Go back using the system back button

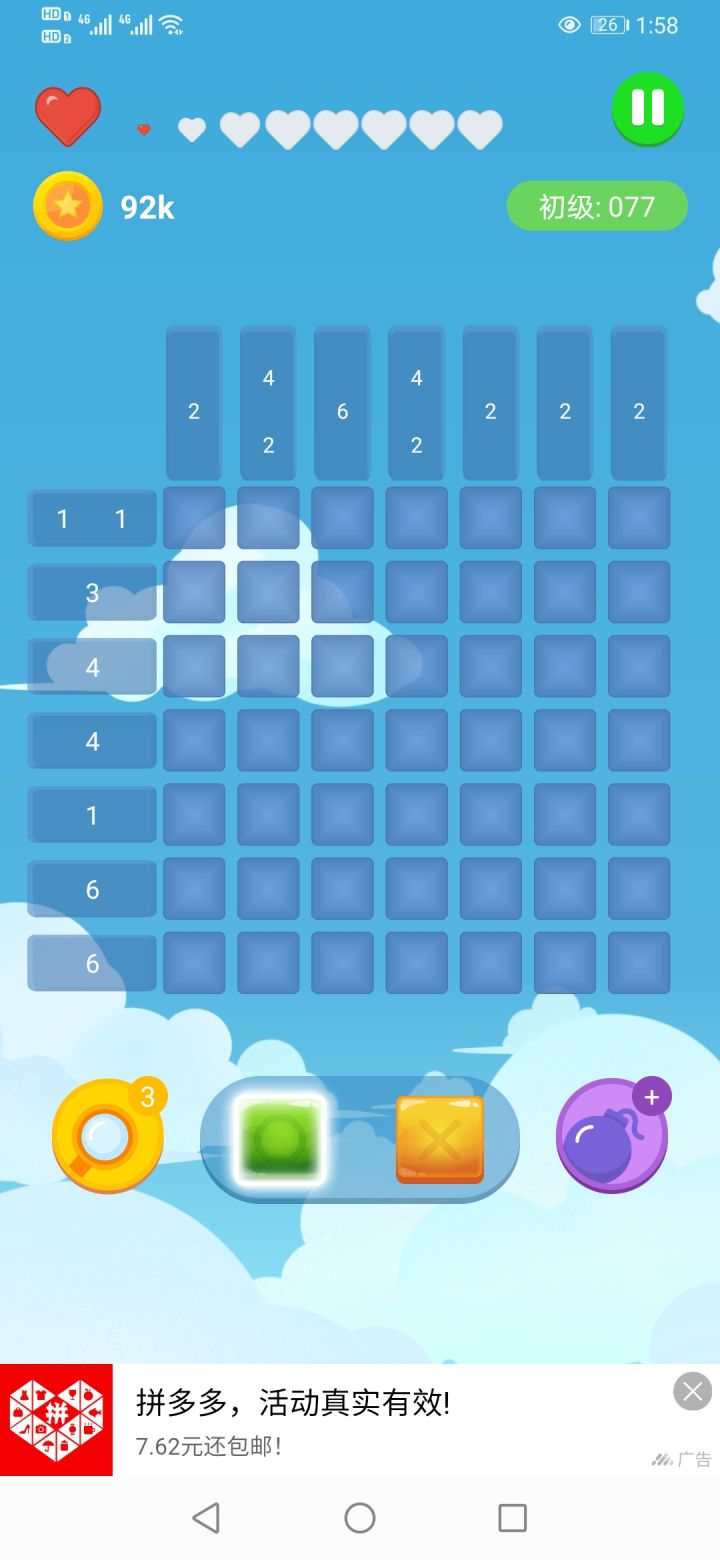coord(206,1518)
